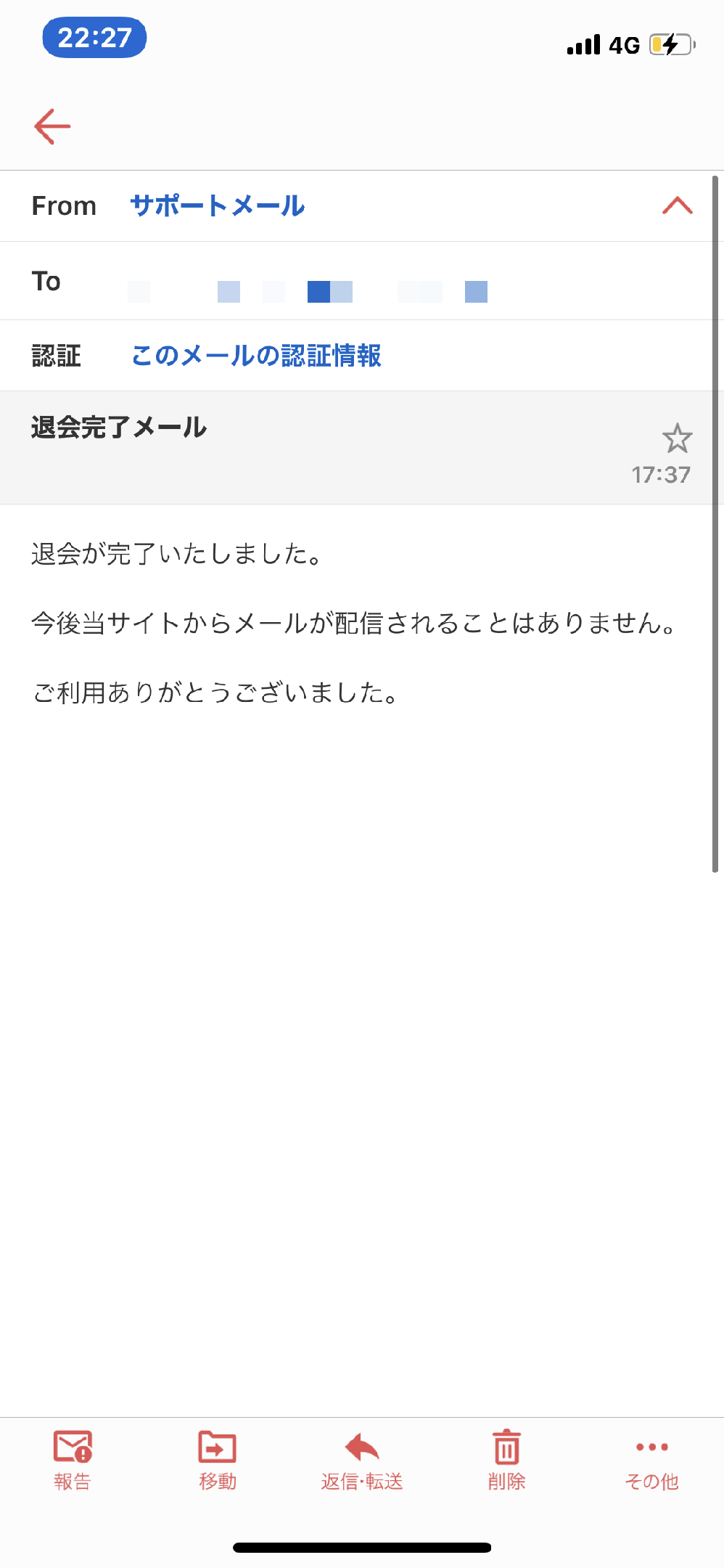The image size is (724, 1568).
Task: Tap the back arrow to exit the email
Action: coord(52,125)
